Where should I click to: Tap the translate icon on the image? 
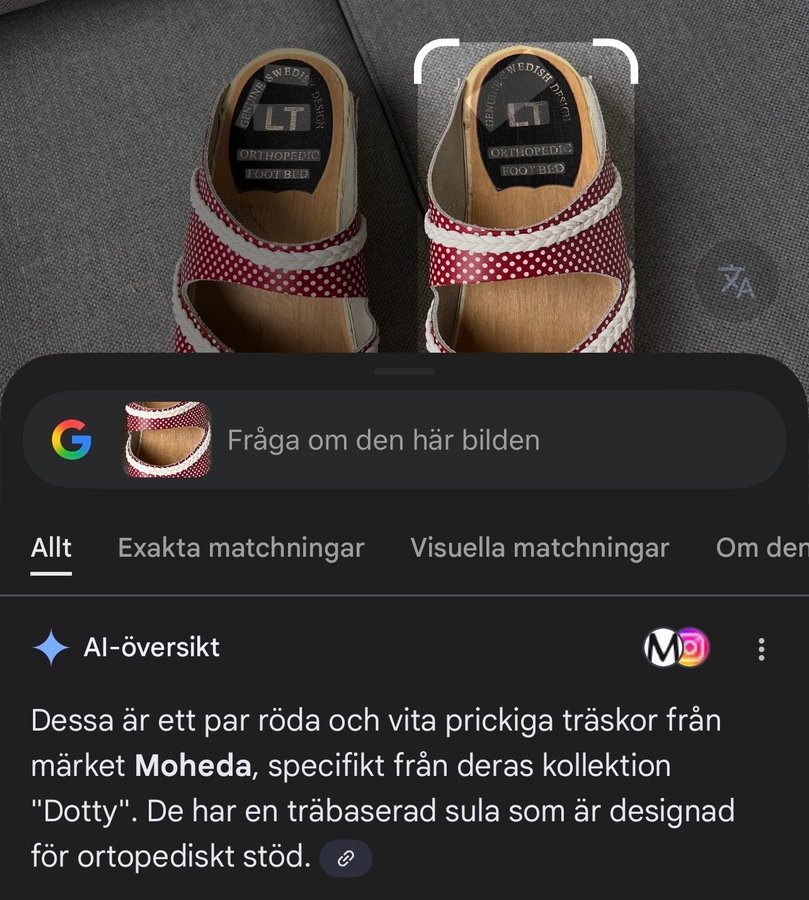coord(738,284)
